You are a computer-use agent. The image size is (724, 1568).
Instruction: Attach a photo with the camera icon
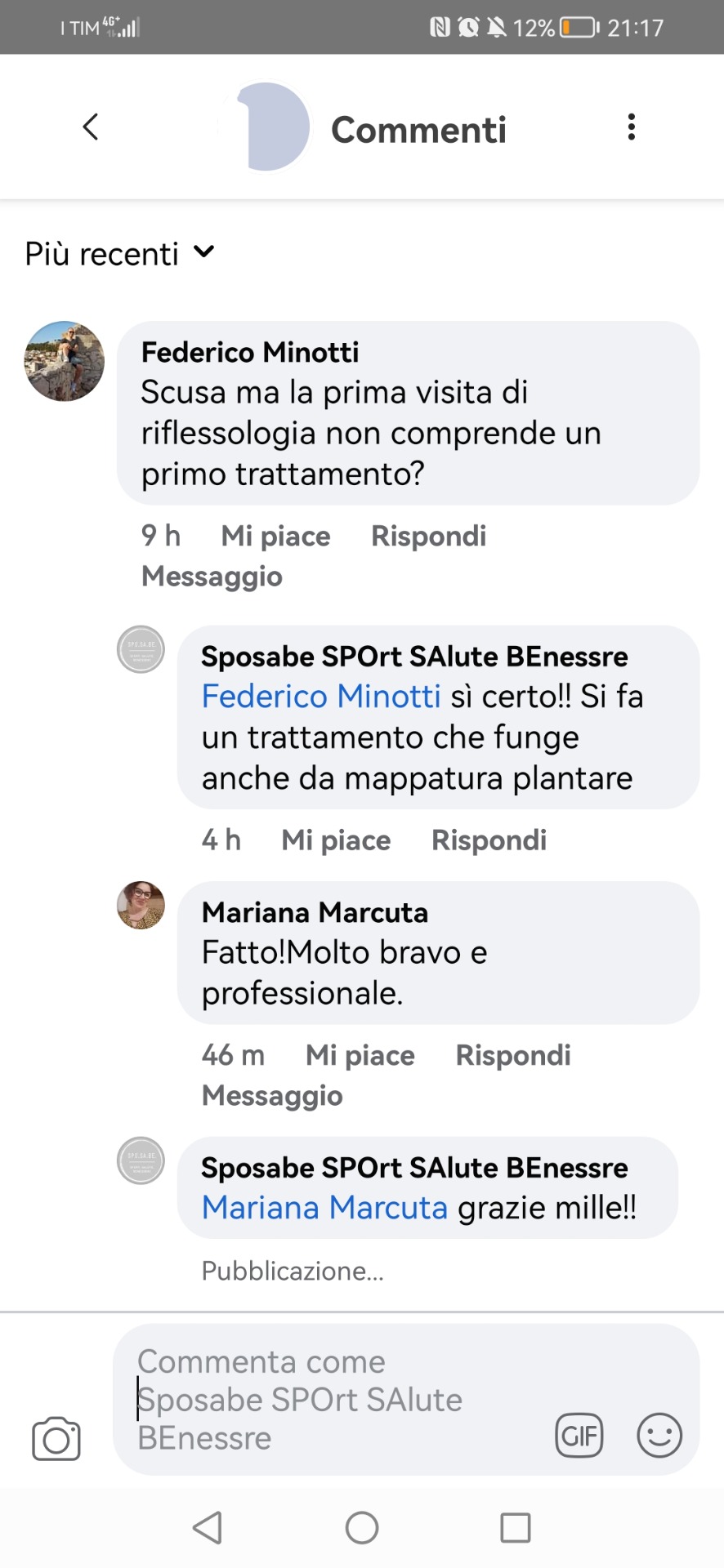pyautogui.click(x=56, y=1438)
